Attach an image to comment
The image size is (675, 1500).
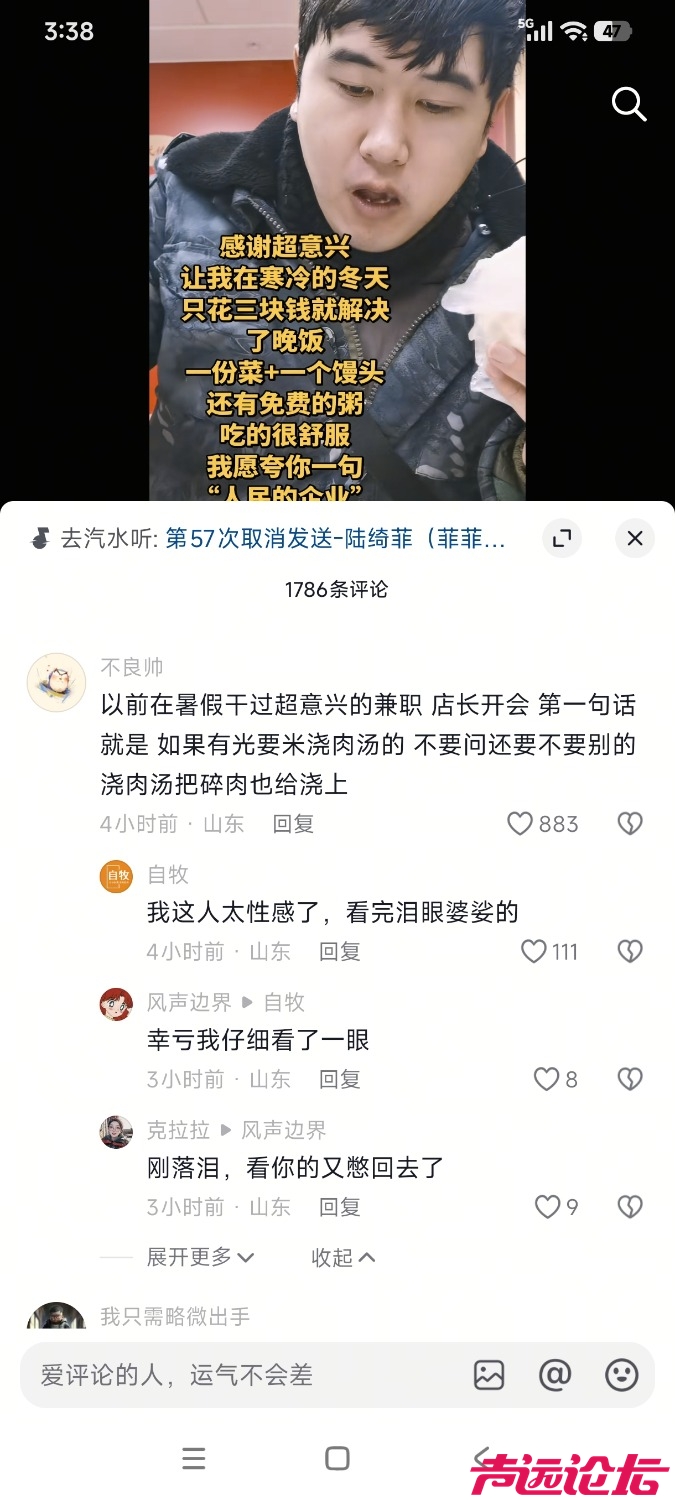coord(489,1375)
